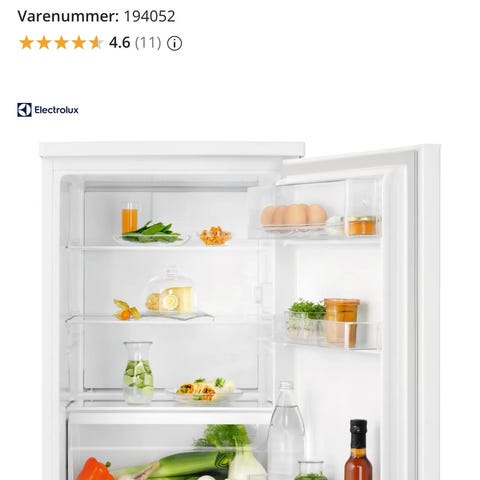Tap the Electrolux brand logo
Viewport: 480px width, 480px height.
pyautogui.click(x=48, y=110)
